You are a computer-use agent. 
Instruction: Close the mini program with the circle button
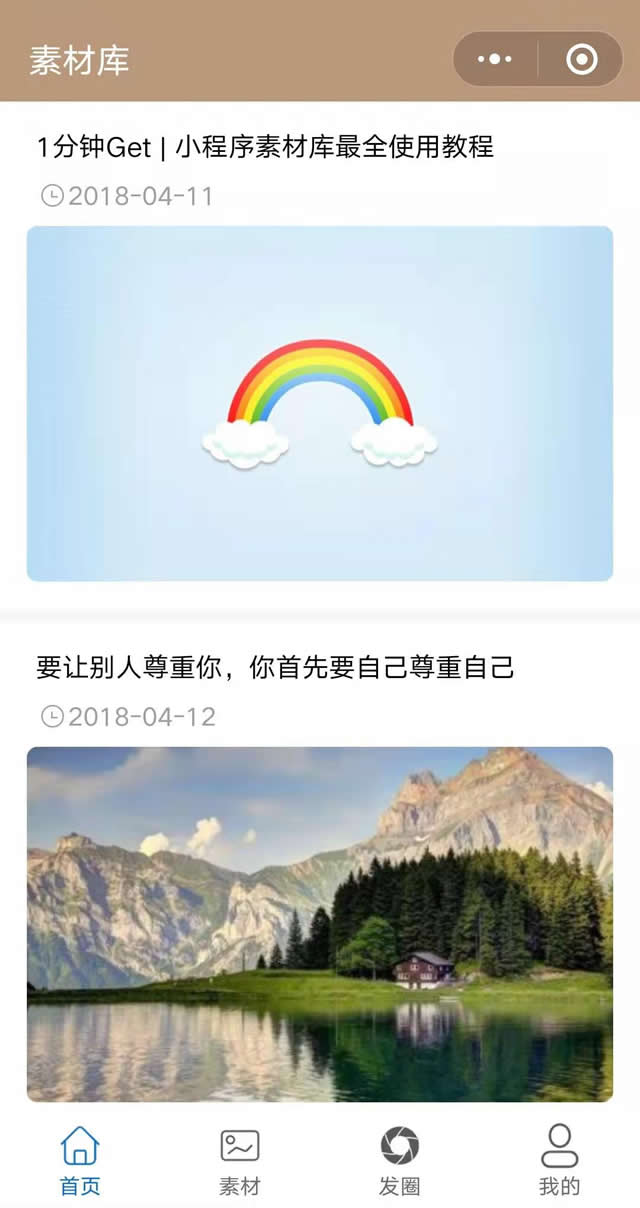tap(581, 59)
